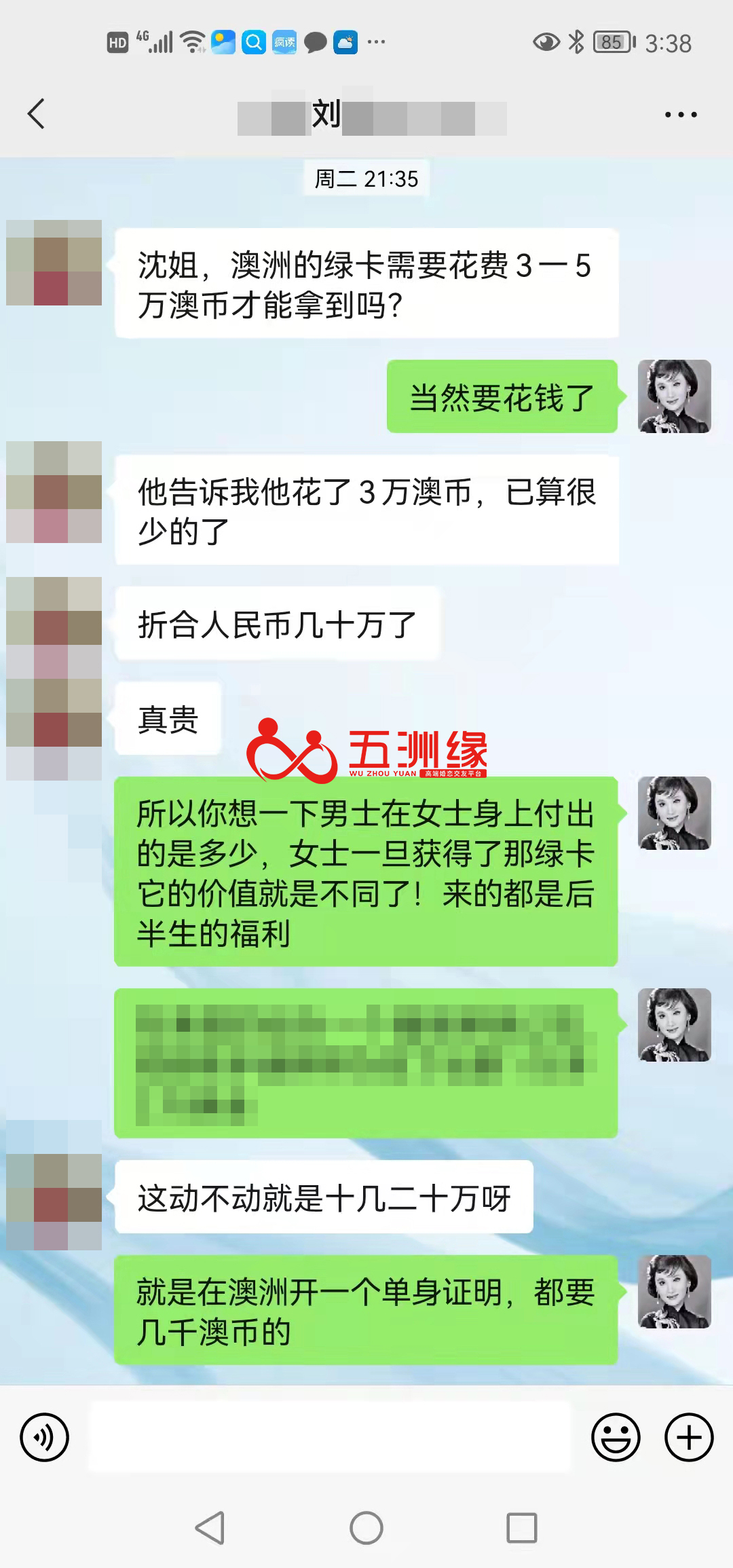Go back to the chat list
This screenshot has width=733, height=1568.
point(37,113)
